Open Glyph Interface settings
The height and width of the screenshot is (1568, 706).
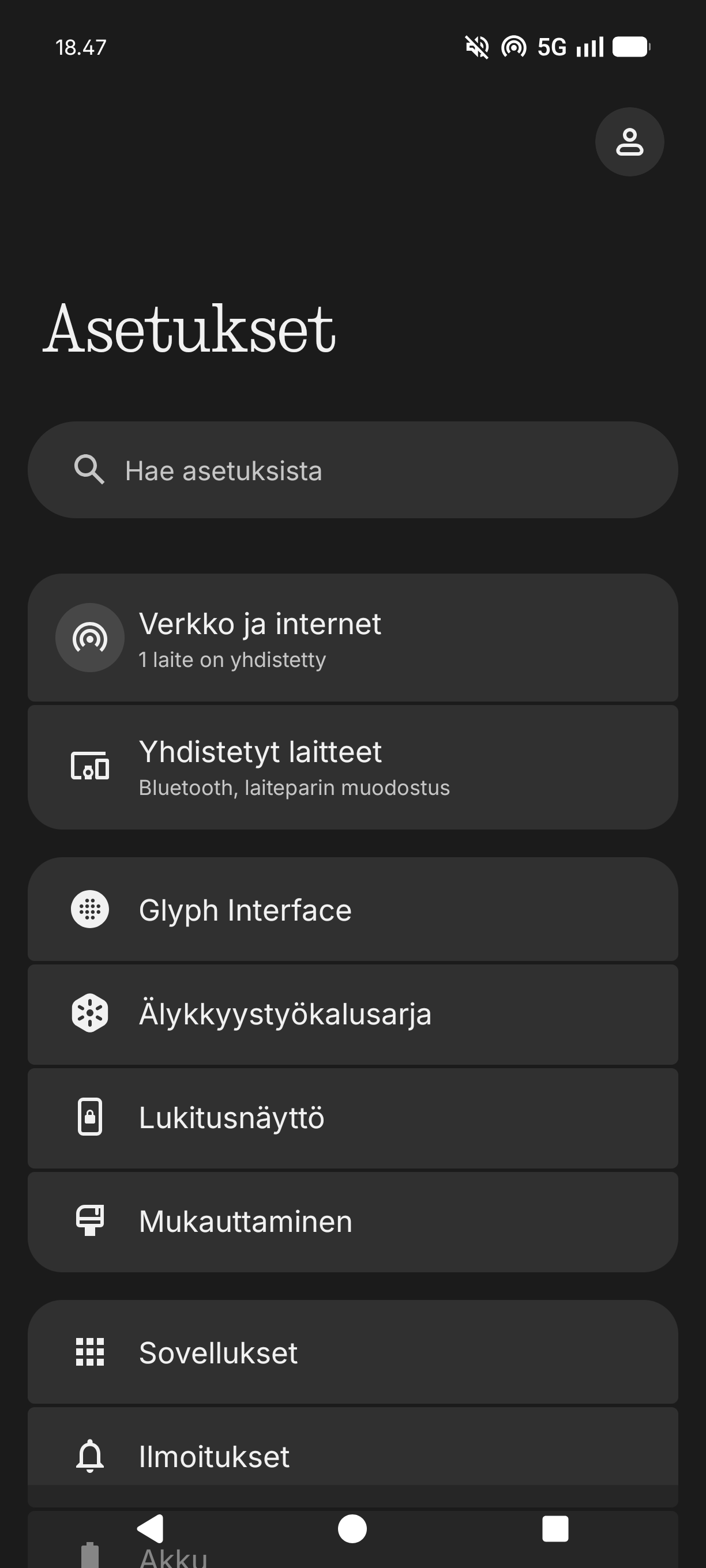(352, 910)
